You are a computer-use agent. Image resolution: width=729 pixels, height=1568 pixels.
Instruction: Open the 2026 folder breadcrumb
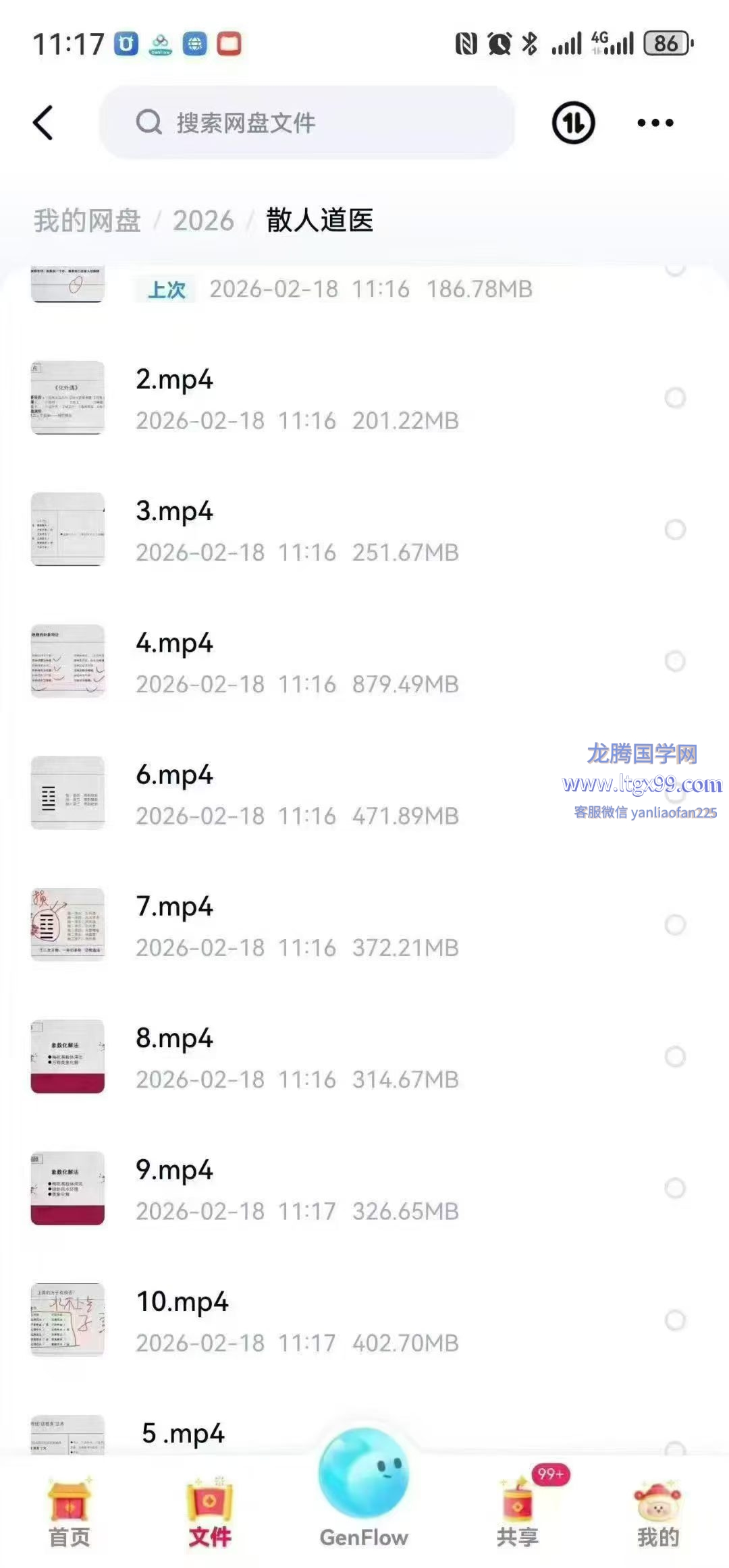[x=202, y=221]
